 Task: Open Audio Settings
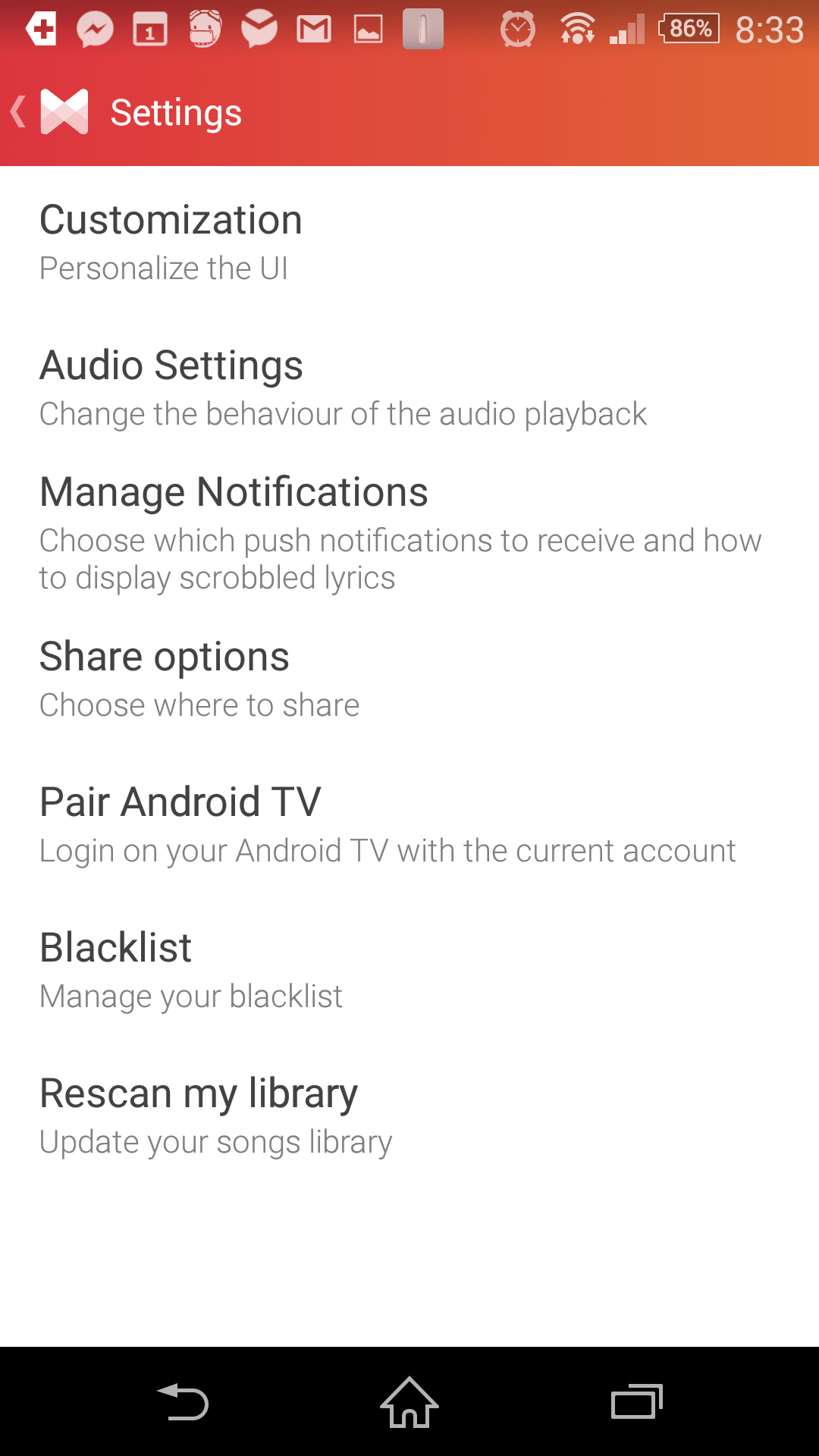[409, 388]
